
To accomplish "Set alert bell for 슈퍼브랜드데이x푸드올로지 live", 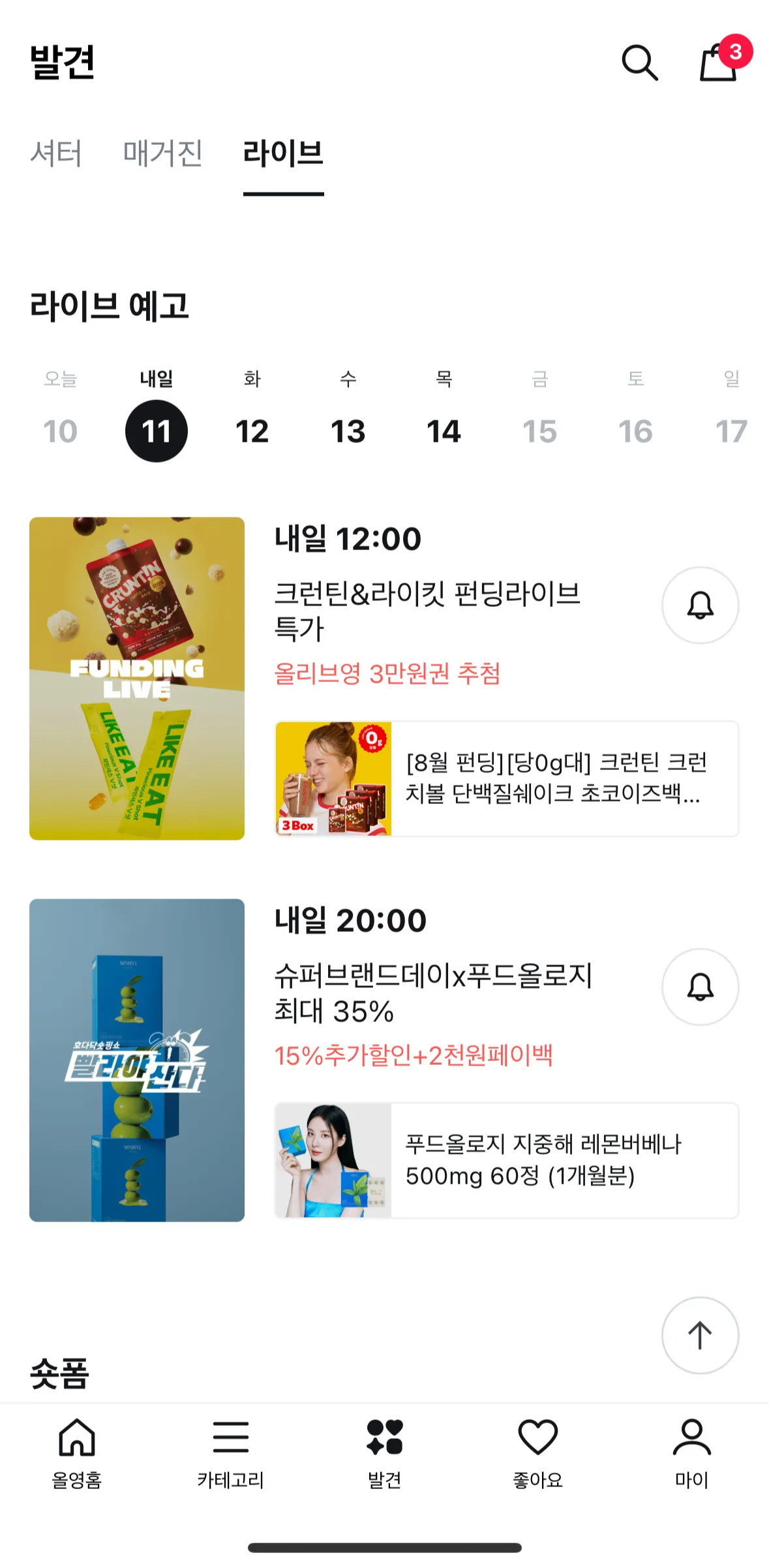I will coord(700,987).
